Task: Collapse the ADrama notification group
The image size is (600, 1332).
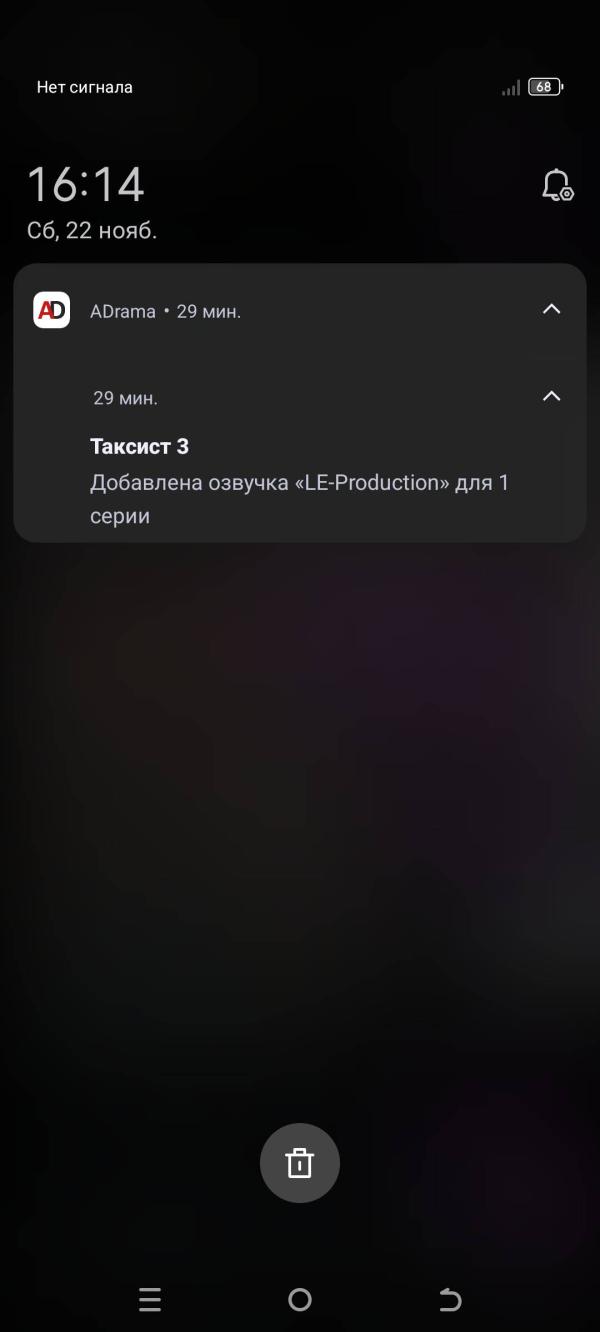Action: [x=551, y=310]
